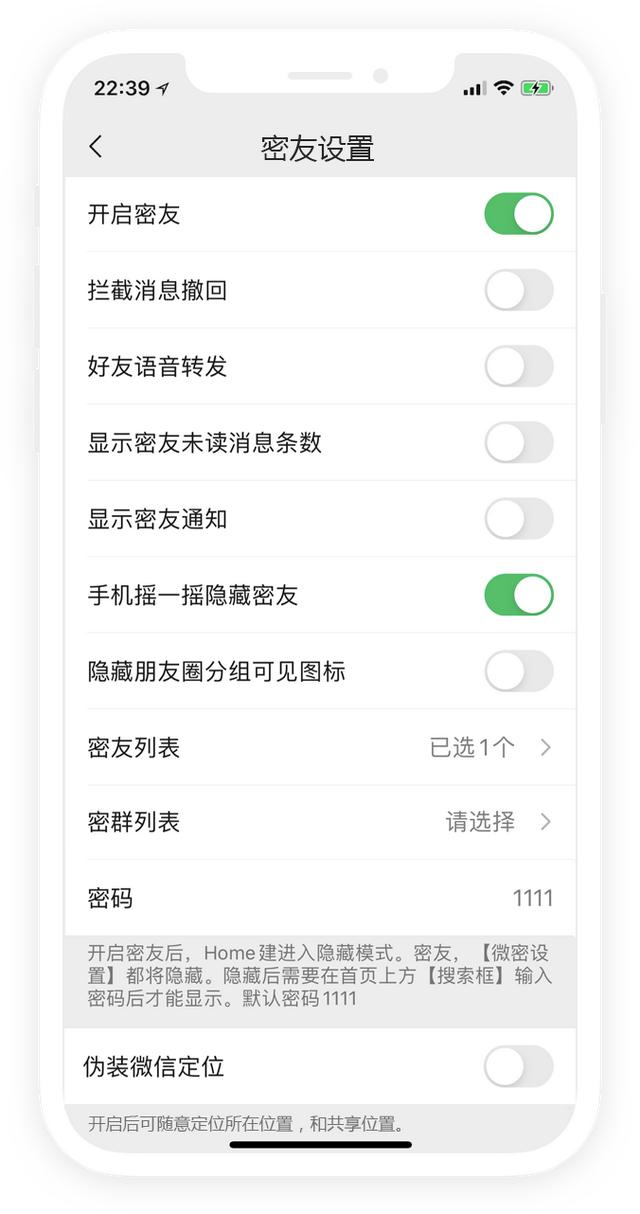Turn off 开启密友 switch
This screenshot has width=640, height=1214.
518,214
